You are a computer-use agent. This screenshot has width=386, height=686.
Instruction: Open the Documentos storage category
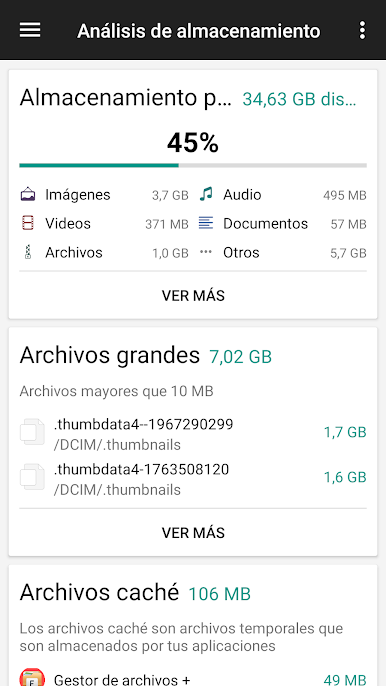click(x=282, y=224)
